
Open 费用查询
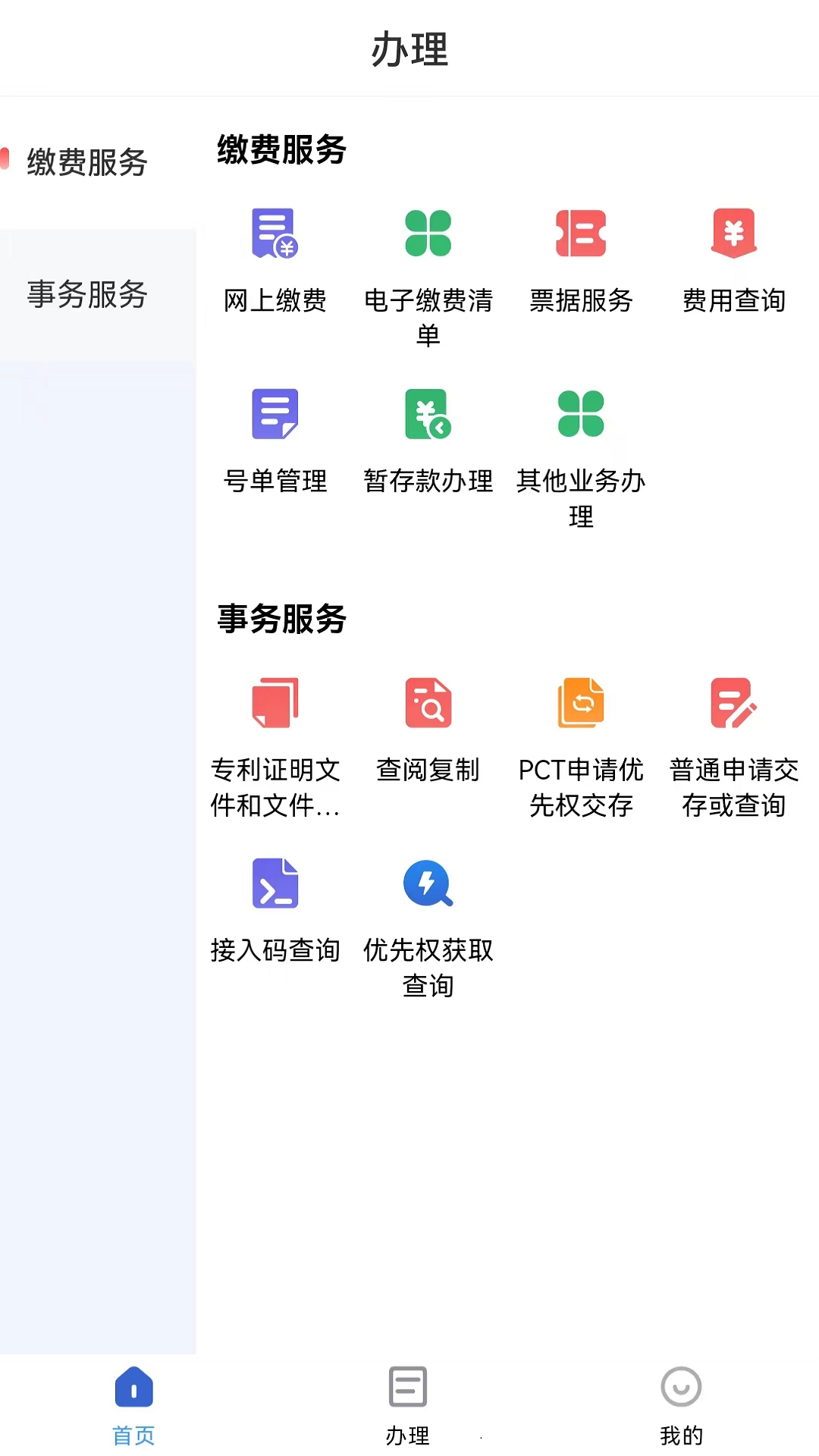733,259
